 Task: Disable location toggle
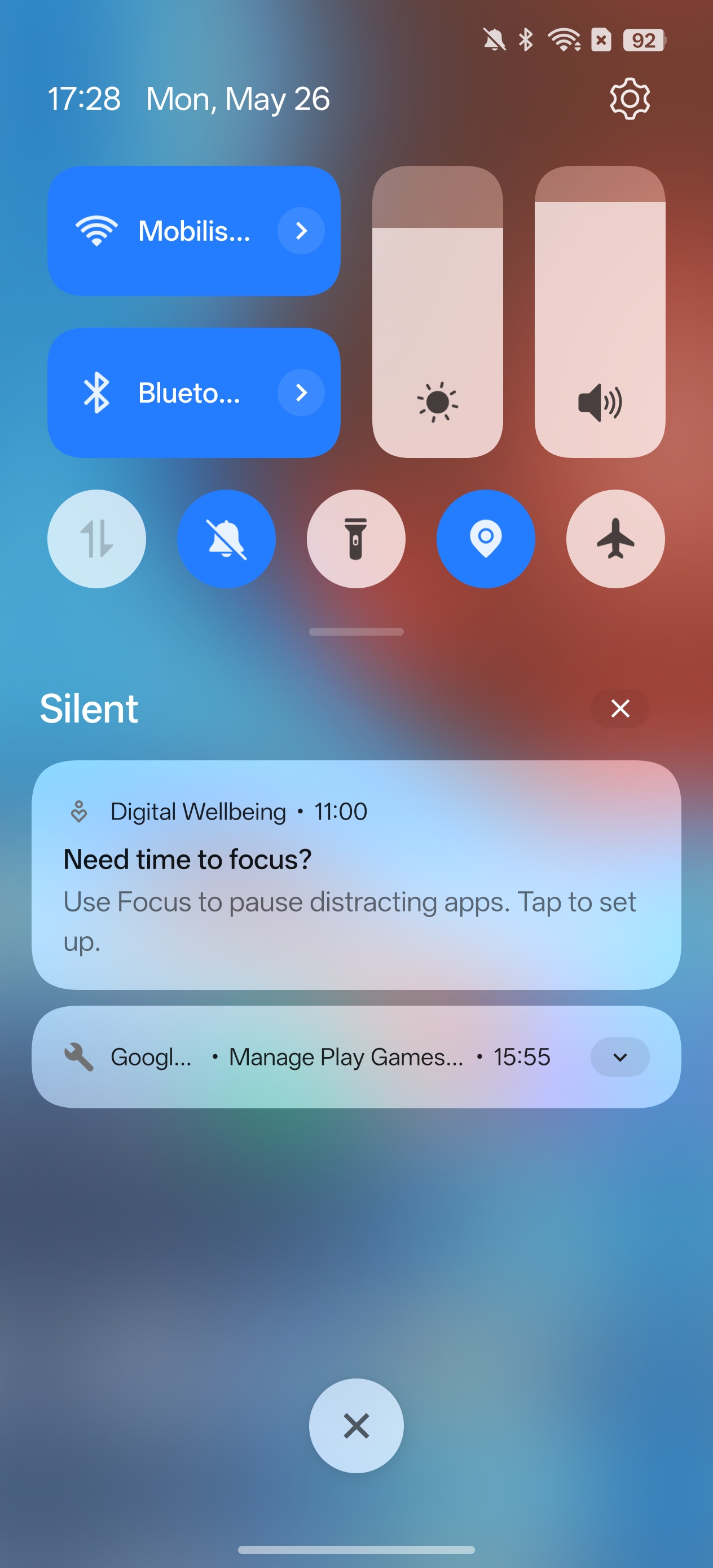coord(486,539)
